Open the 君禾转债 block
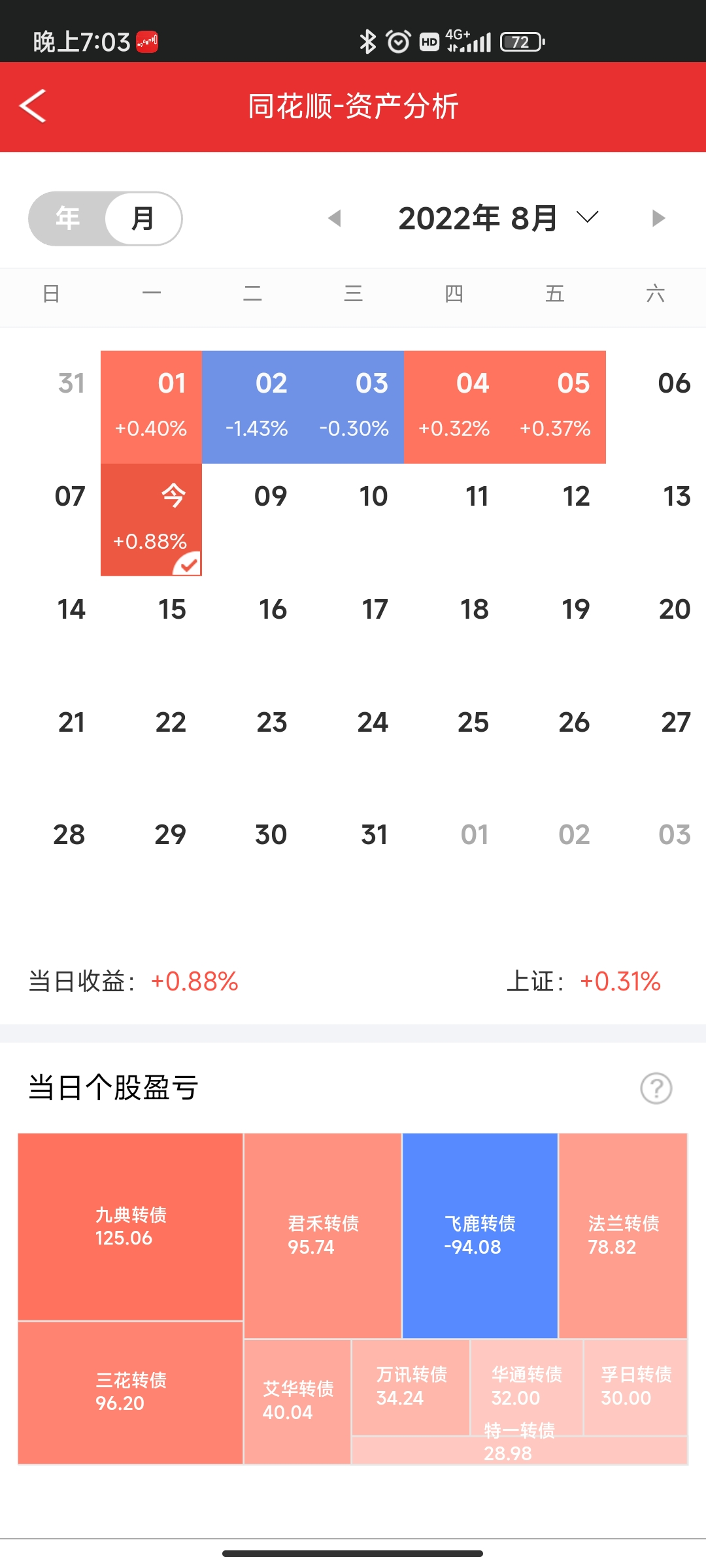The height and width of the screenshot is (1568, 706). (323, 1235)
